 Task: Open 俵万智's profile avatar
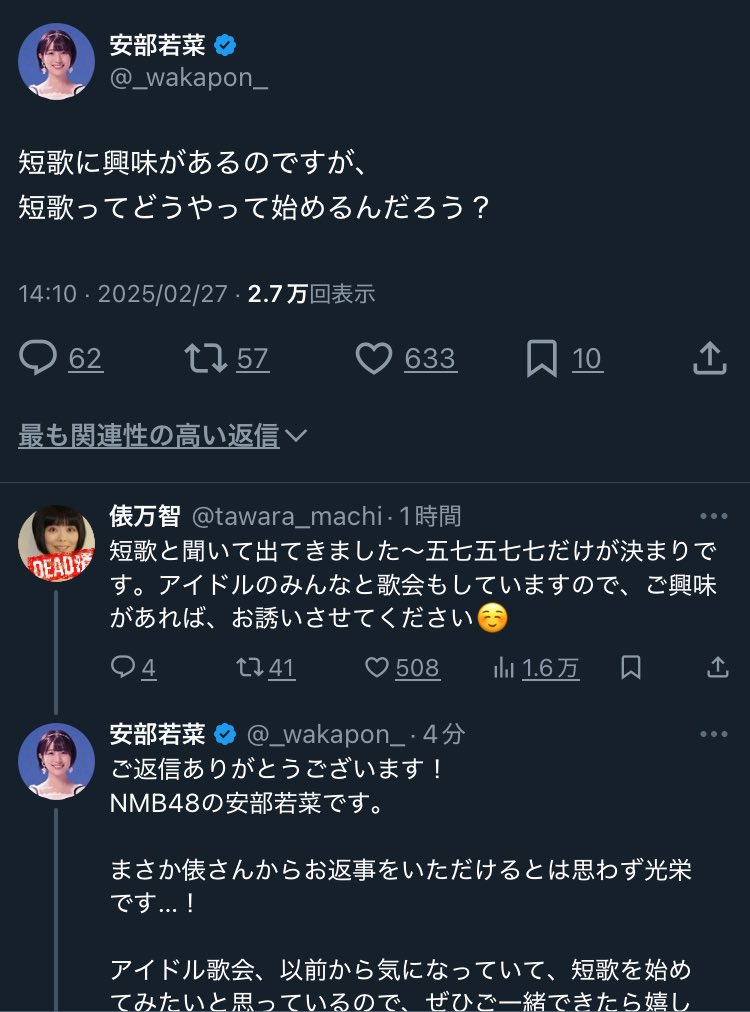point(56,543)
